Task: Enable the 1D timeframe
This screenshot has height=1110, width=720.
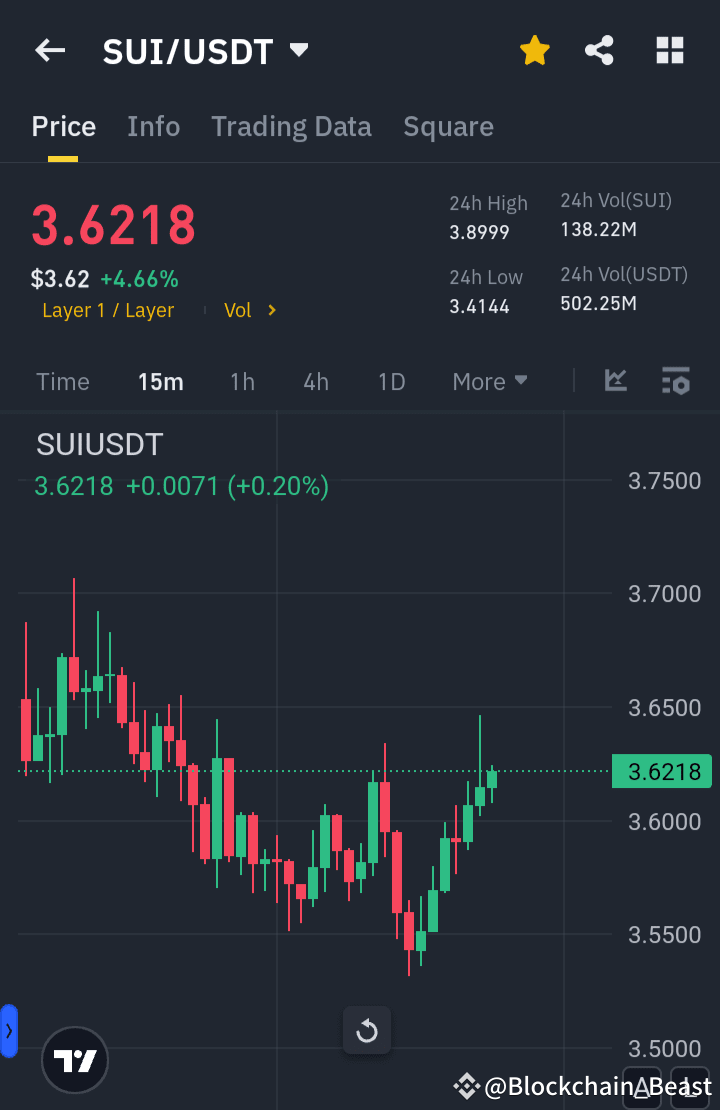Action: [x=390, y=381]
